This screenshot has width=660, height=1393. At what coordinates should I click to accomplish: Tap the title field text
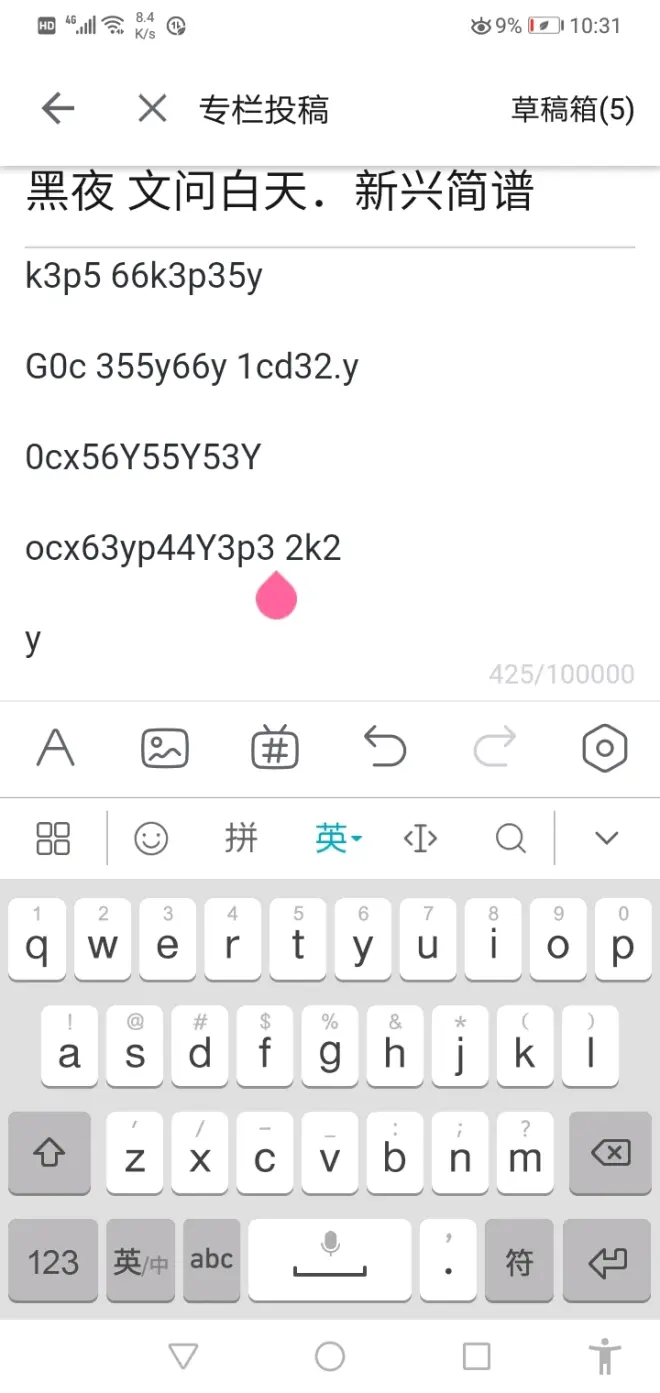(280, 192)
